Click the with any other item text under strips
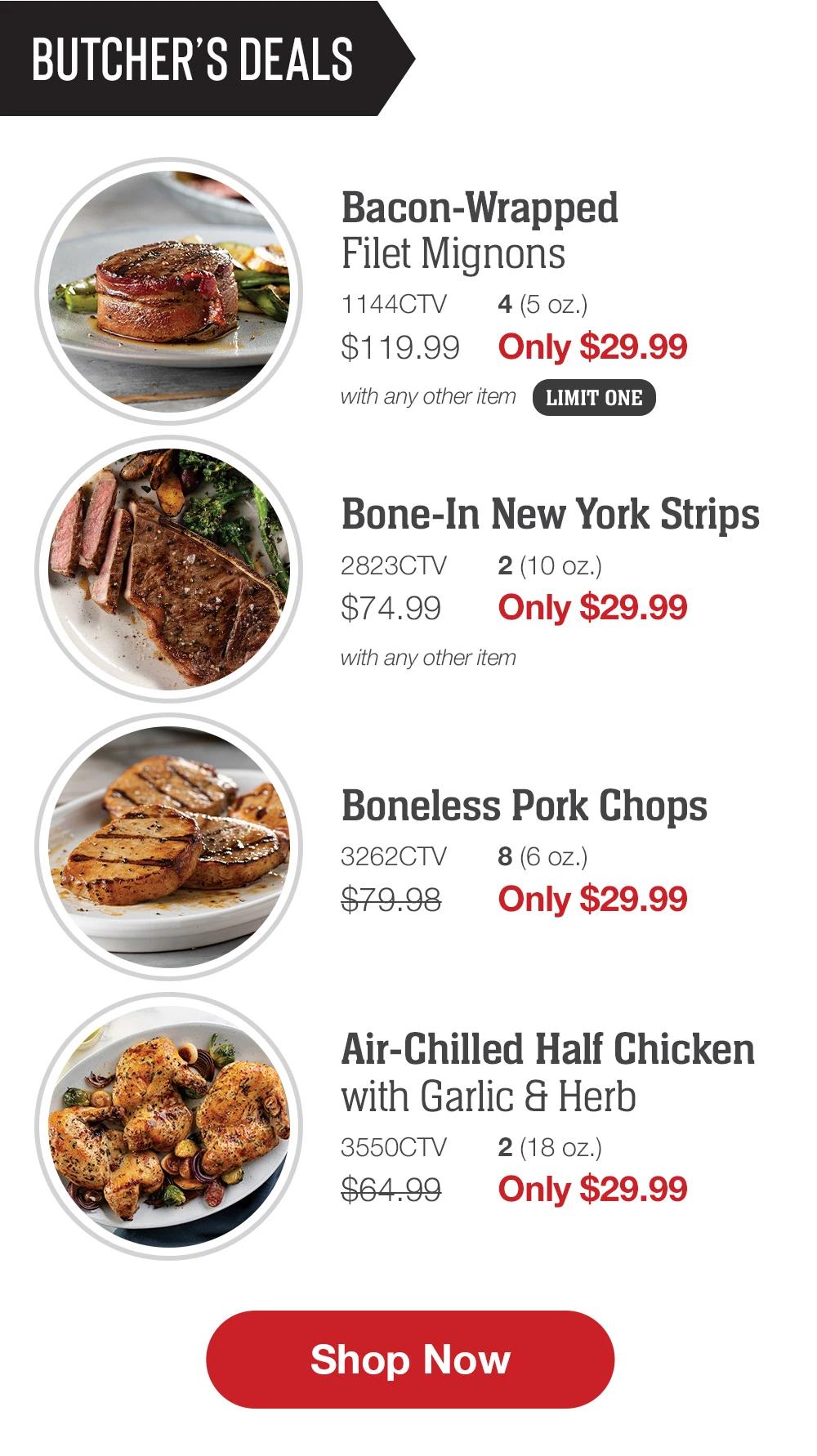This screenshot has height=1456, width=817. (x=429, y=656)
